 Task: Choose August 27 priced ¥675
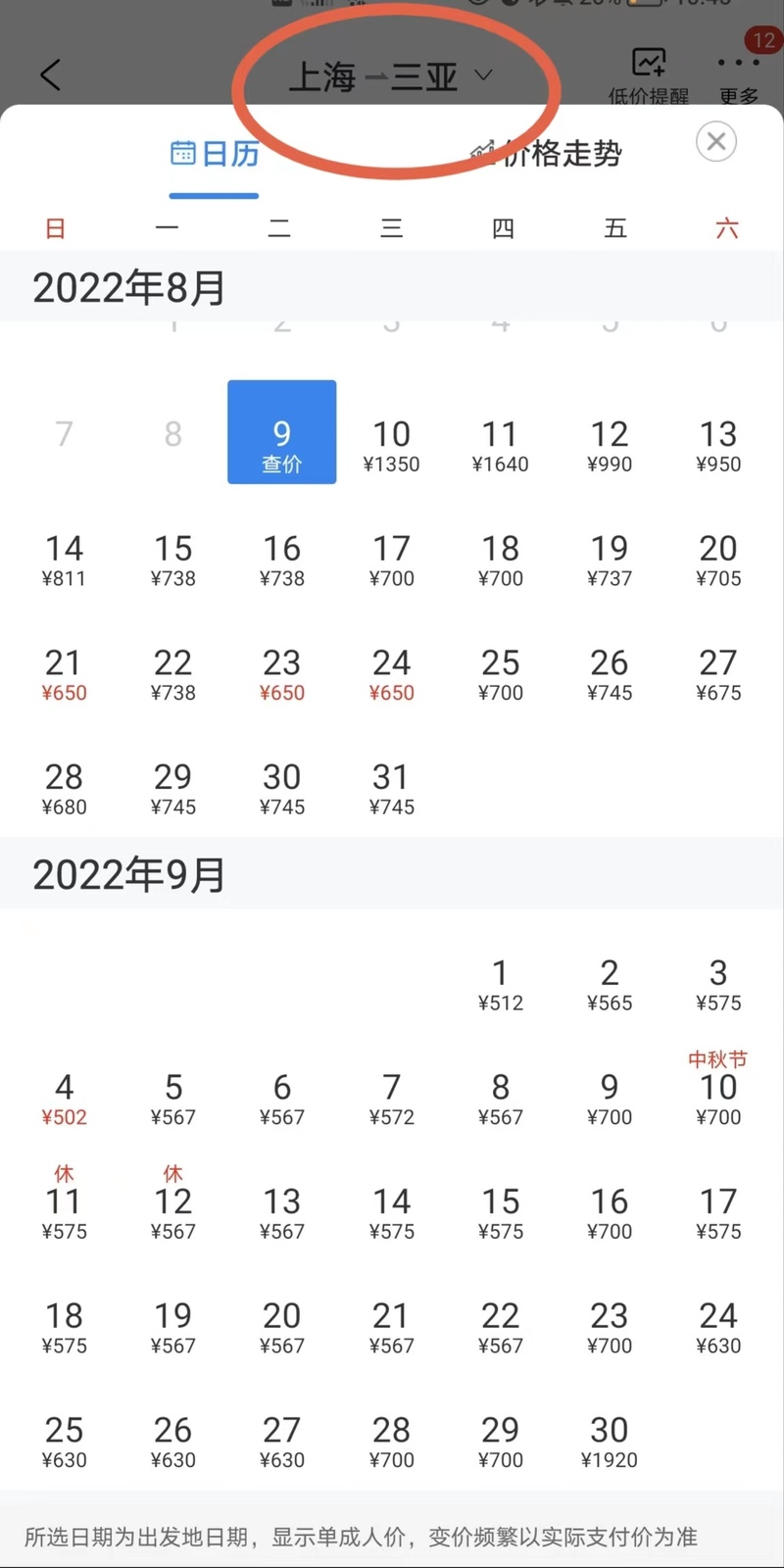coord(718,674)
